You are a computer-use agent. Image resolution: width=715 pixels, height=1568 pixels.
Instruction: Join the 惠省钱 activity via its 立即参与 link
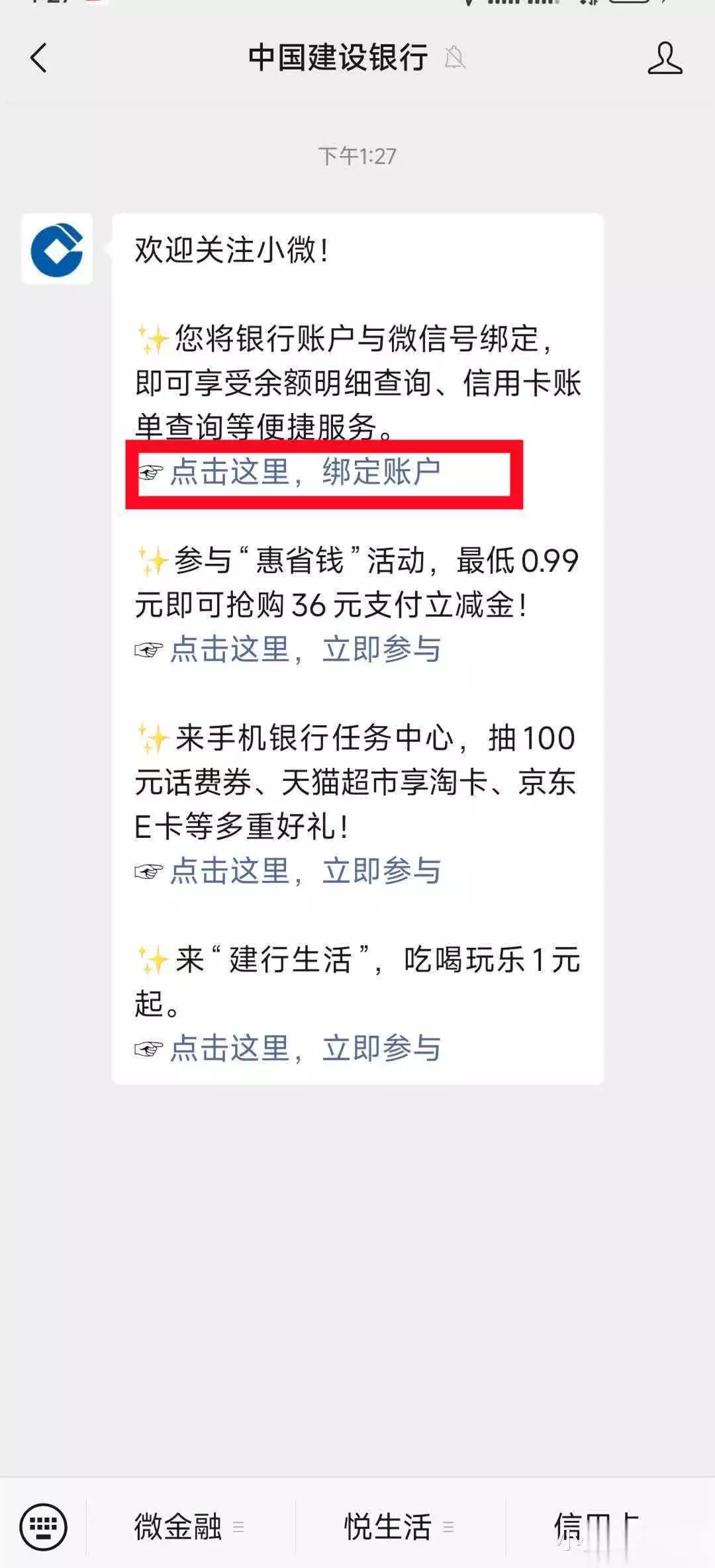[305, 649]
